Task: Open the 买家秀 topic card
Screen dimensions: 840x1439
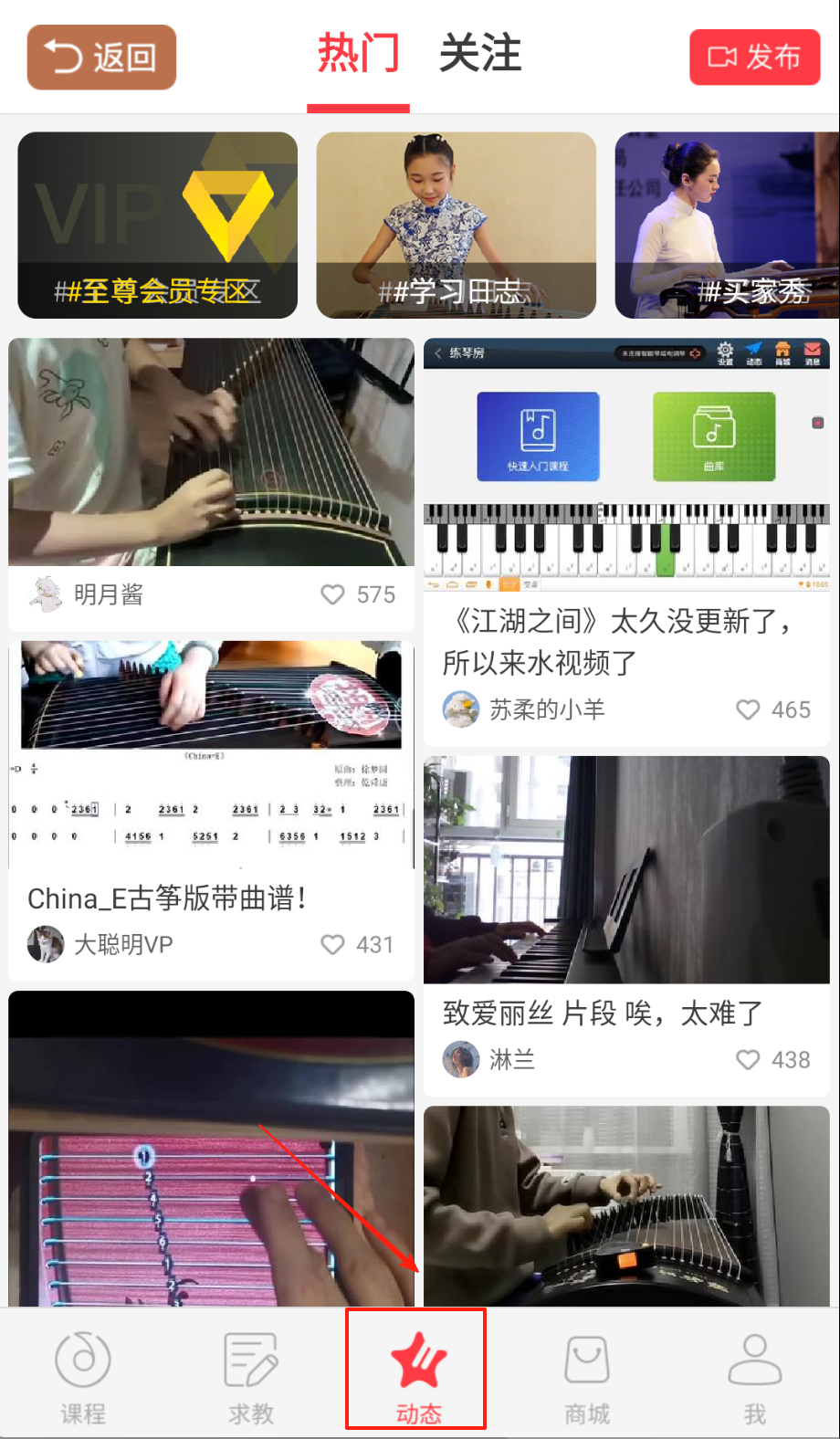Action: point(727,225)
